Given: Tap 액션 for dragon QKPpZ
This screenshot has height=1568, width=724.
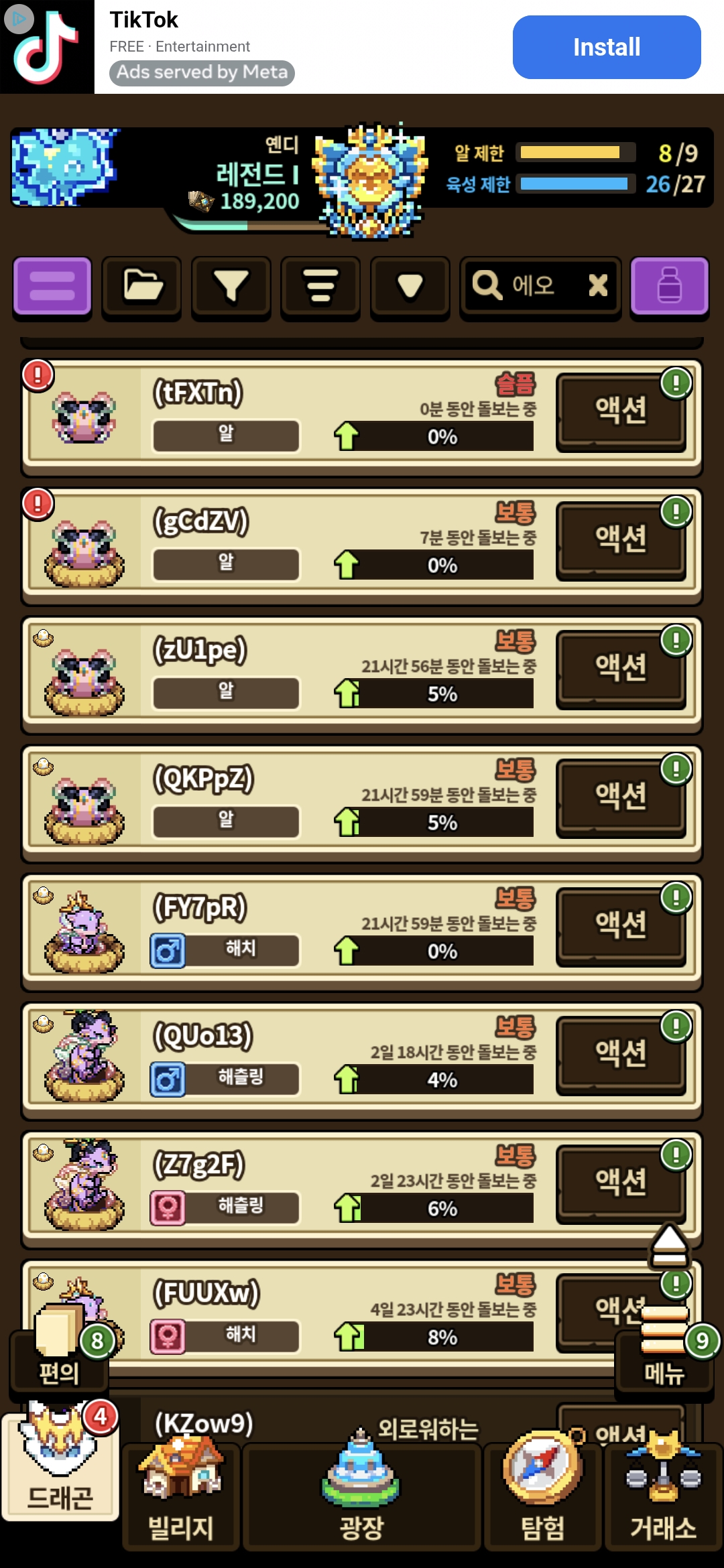Looking at the screenshot, I should point(621,797).
